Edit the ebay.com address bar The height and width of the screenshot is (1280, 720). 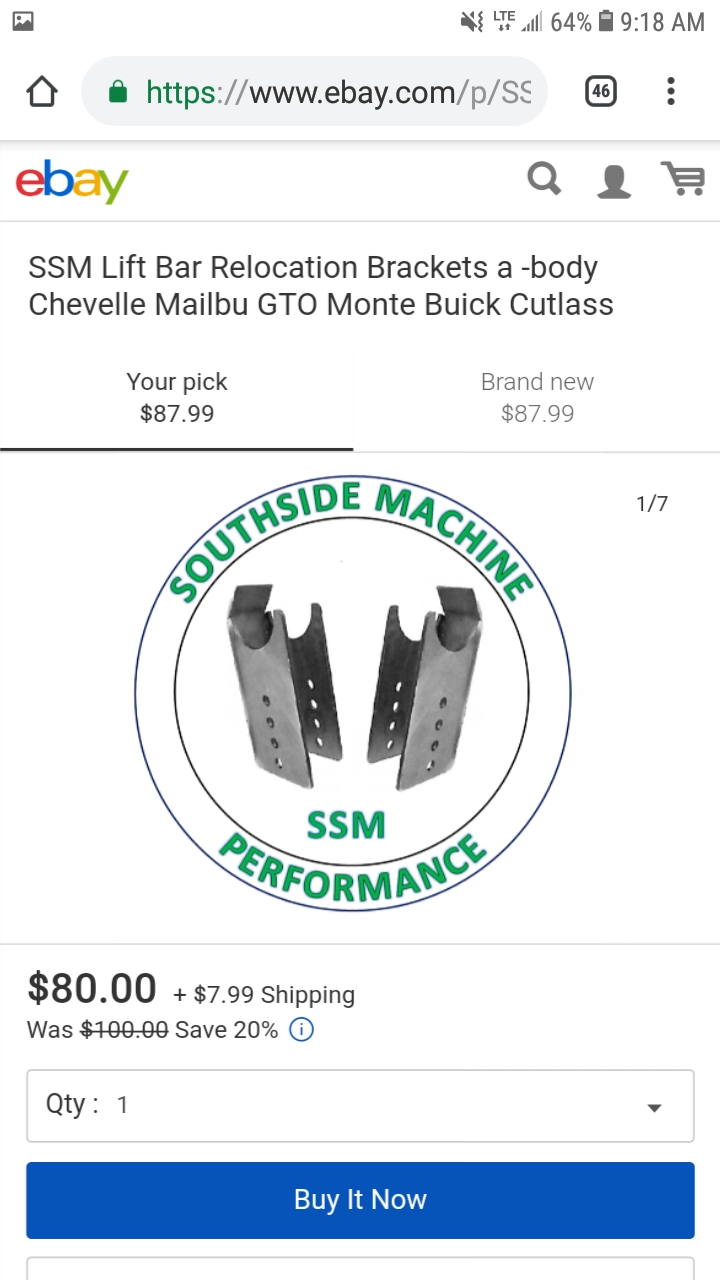tap(330, 92)
